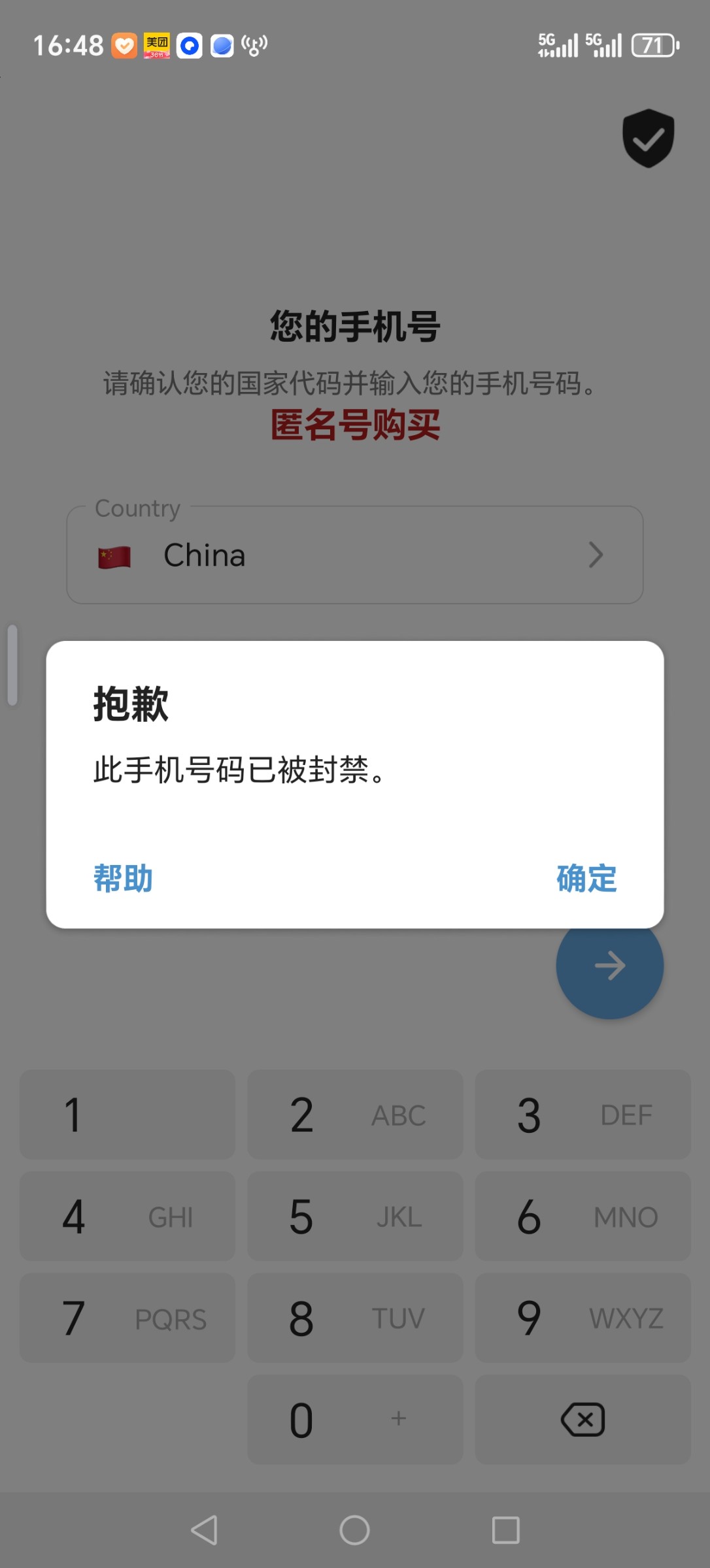The image size is (710, 1568).
Task: Tap the keypad backspace key
Action: 583,1420
